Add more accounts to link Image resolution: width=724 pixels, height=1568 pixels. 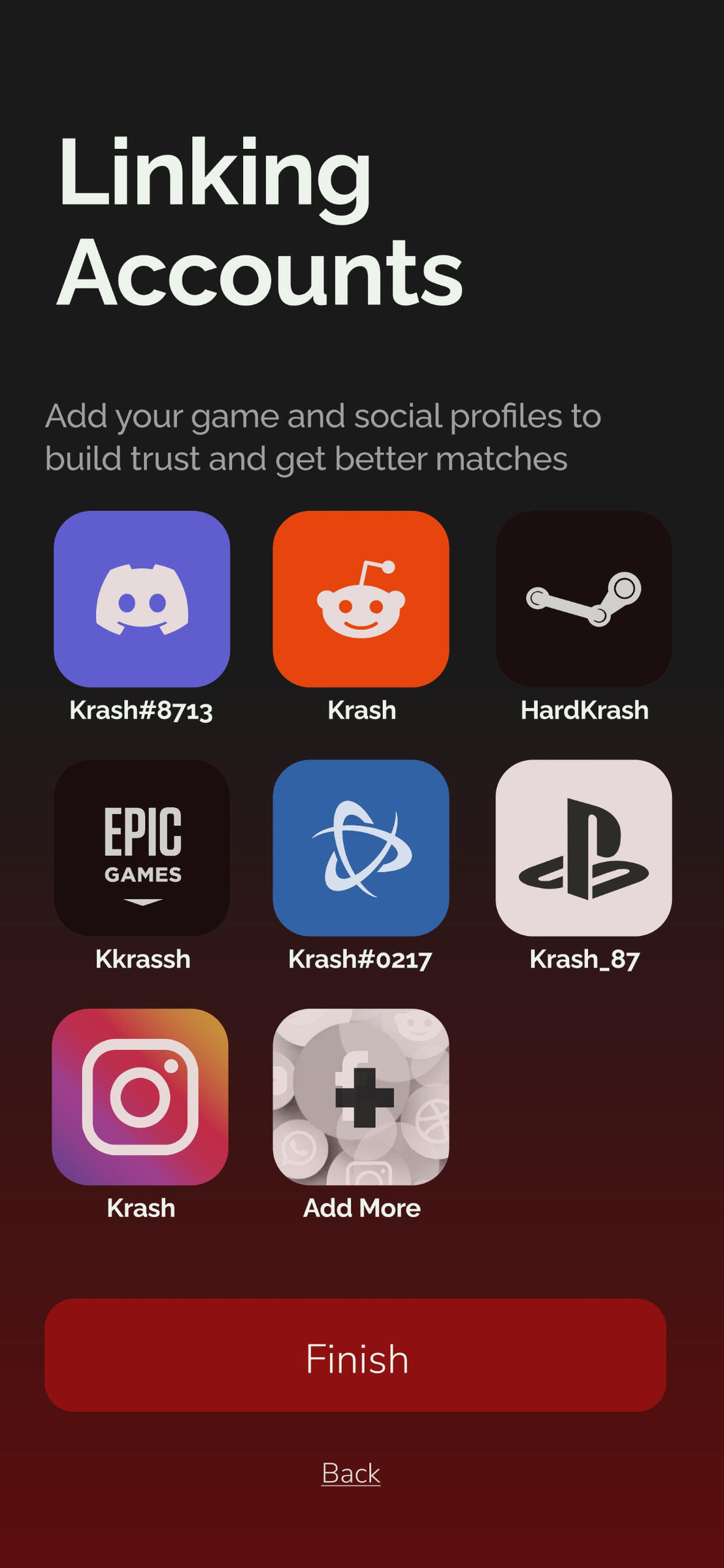361,1096
